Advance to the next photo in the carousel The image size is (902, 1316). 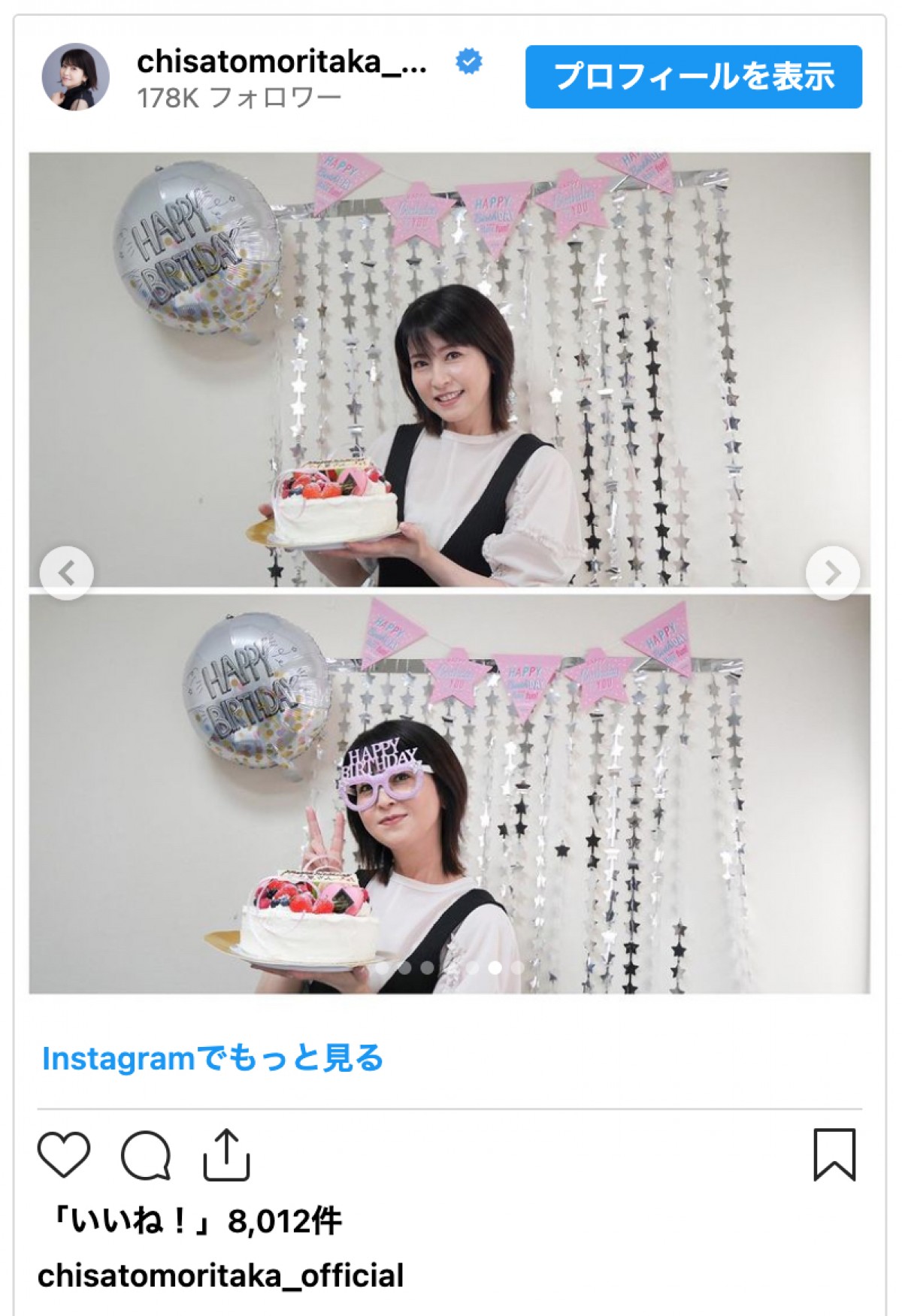pyautogui.click(x=832, y=573)
